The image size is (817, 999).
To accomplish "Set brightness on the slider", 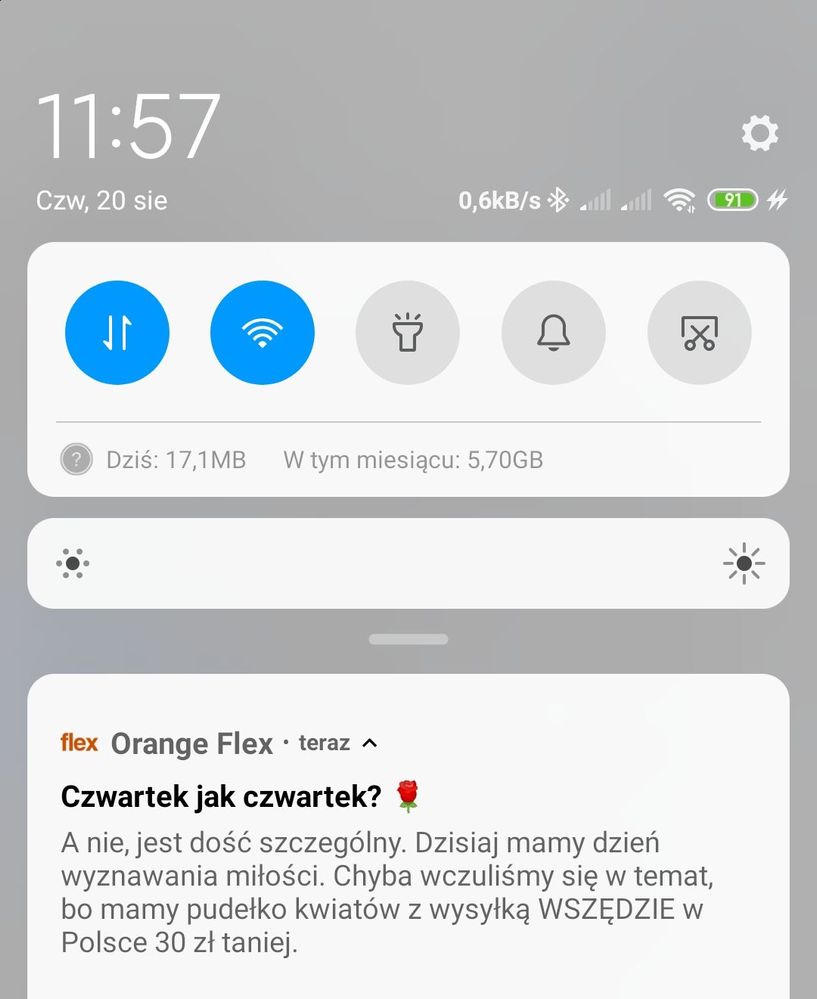I will coord(408,564).
